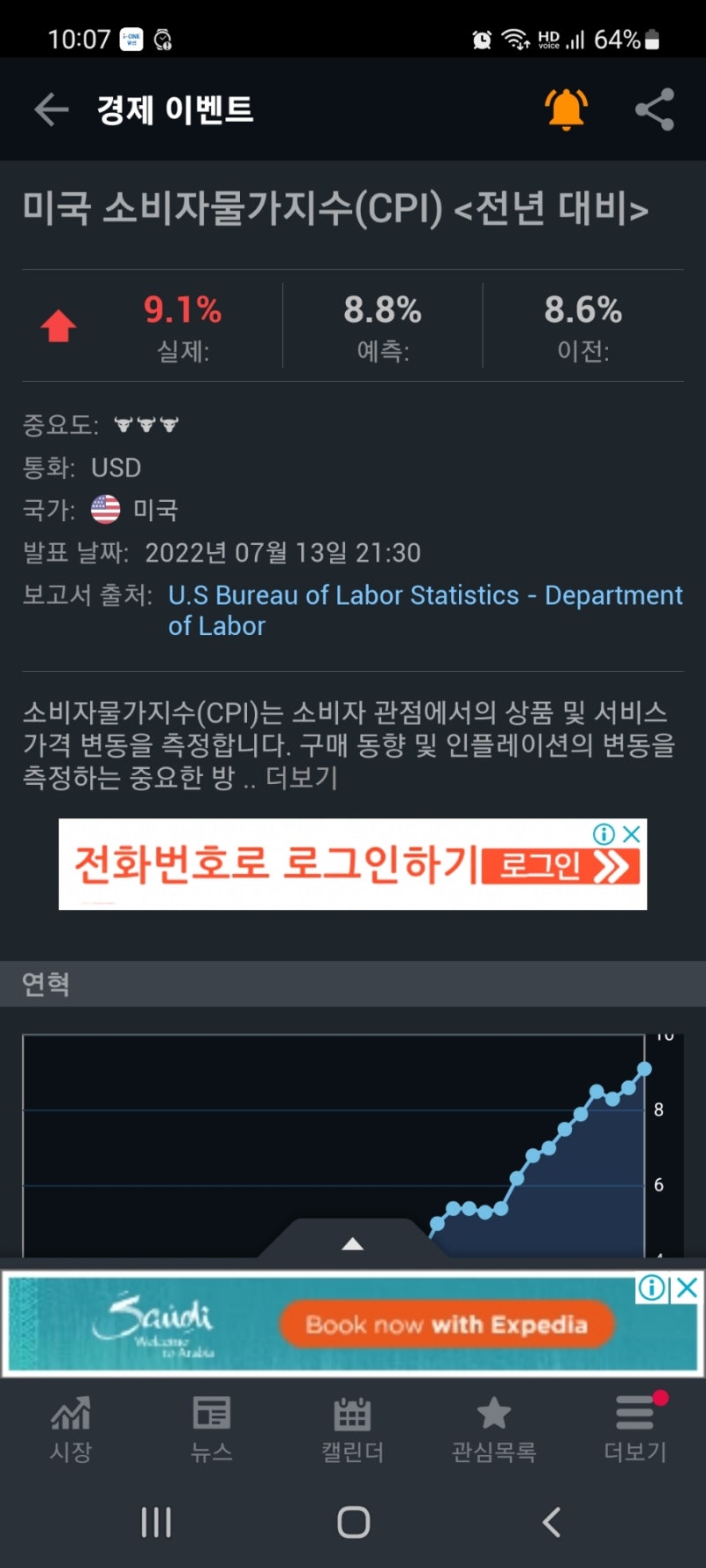
Task: Expand the chart with the up arrow handle
Action: click(352, 1243)
